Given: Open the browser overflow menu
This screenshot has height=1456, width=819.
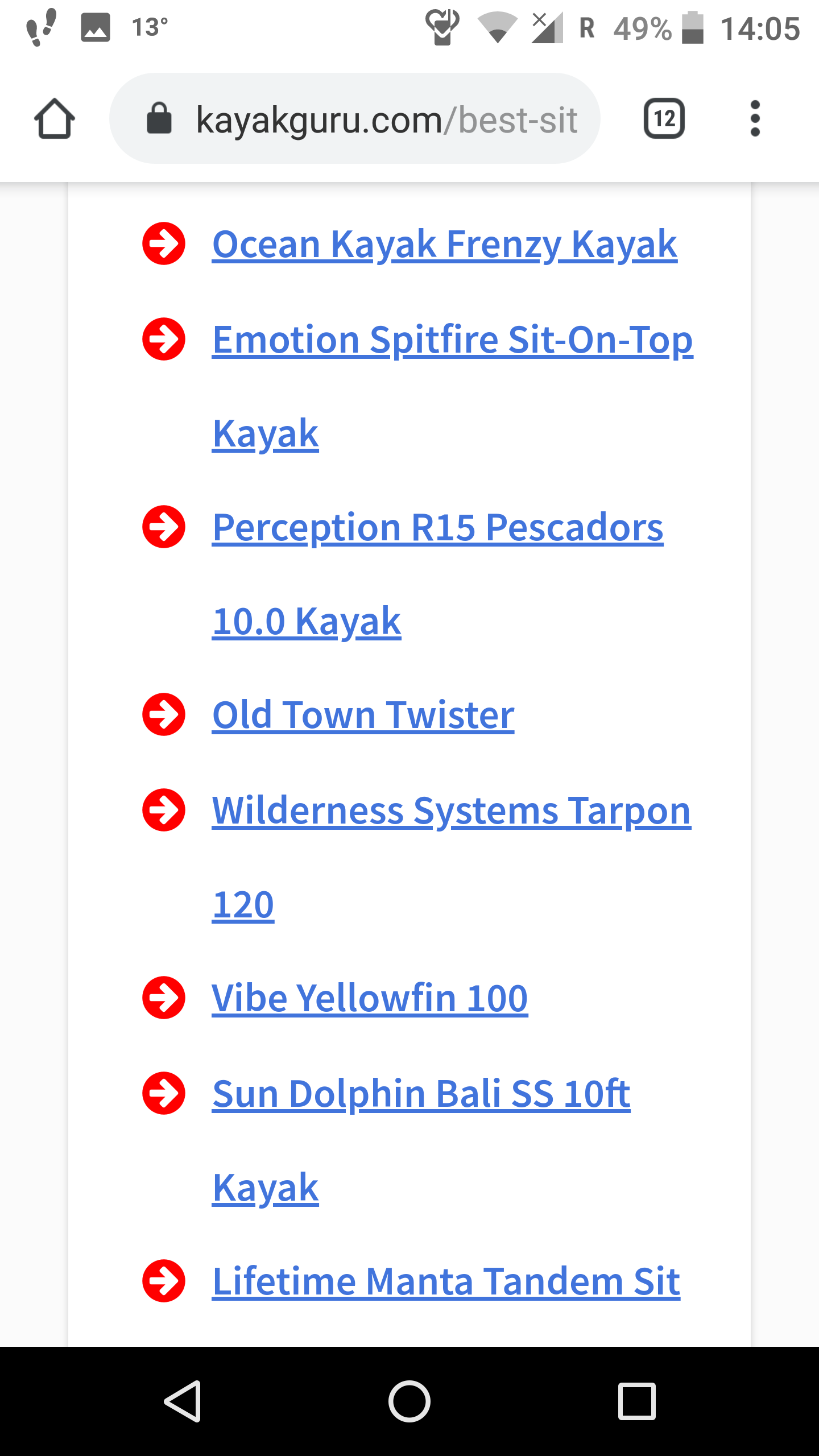Looking at the screenshot, I should 755,119.
